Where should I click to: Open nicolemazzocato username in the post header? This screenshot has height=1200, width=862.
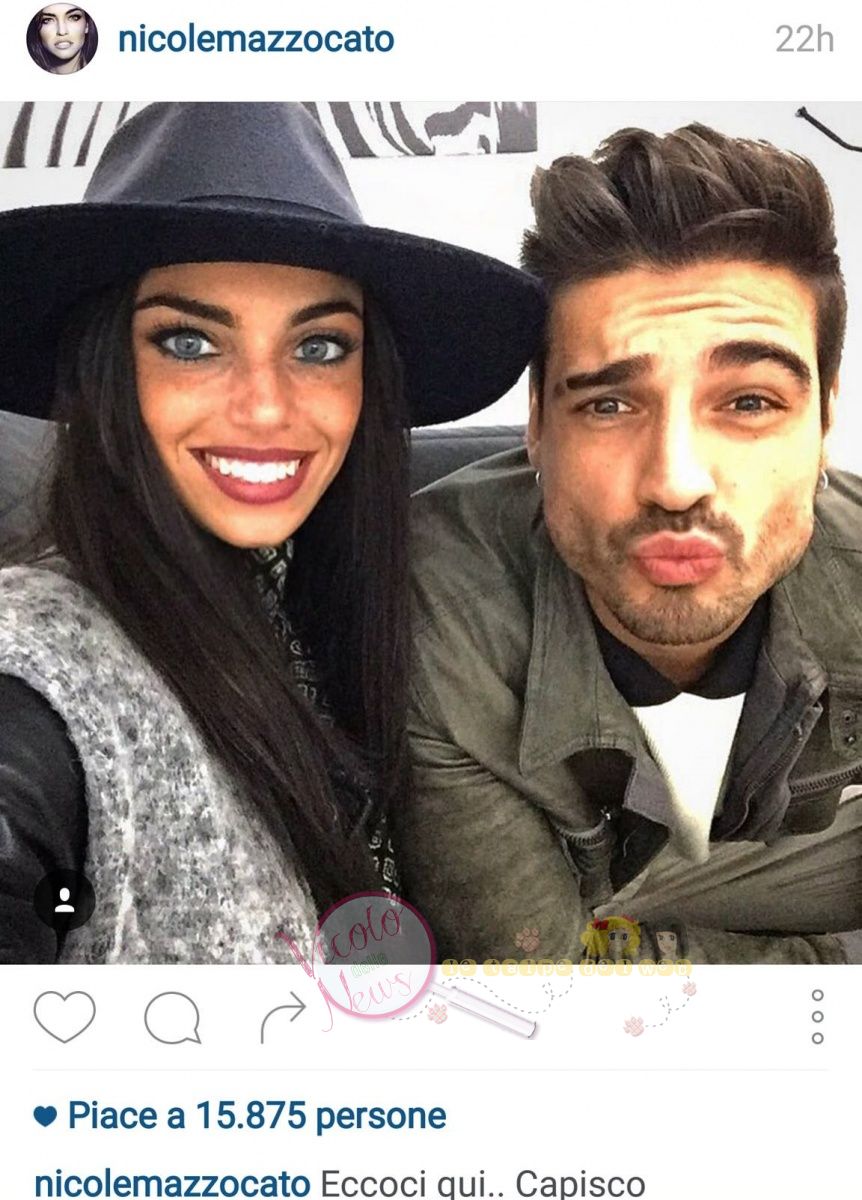click(256, 40)
